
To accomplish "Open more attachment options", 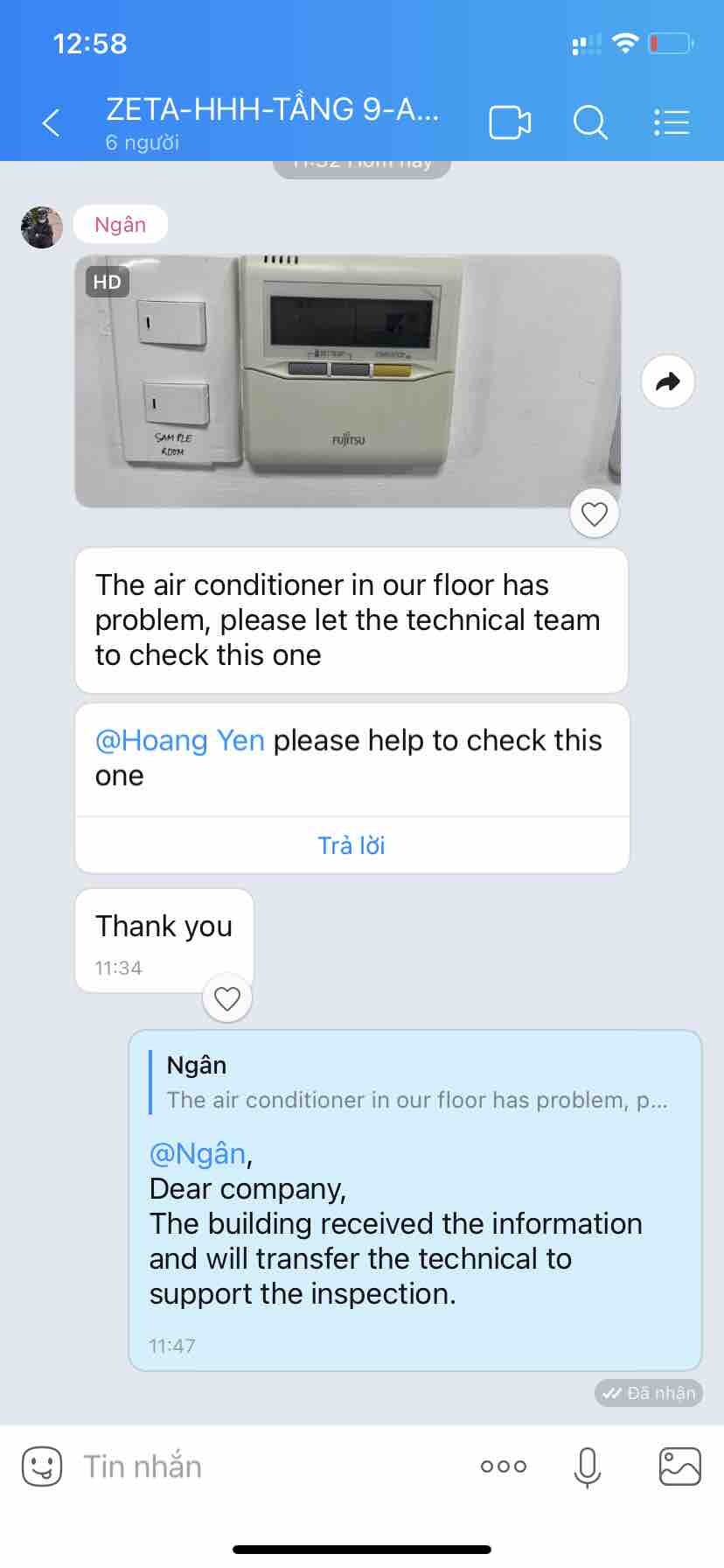I will [x=504, y=1466].
